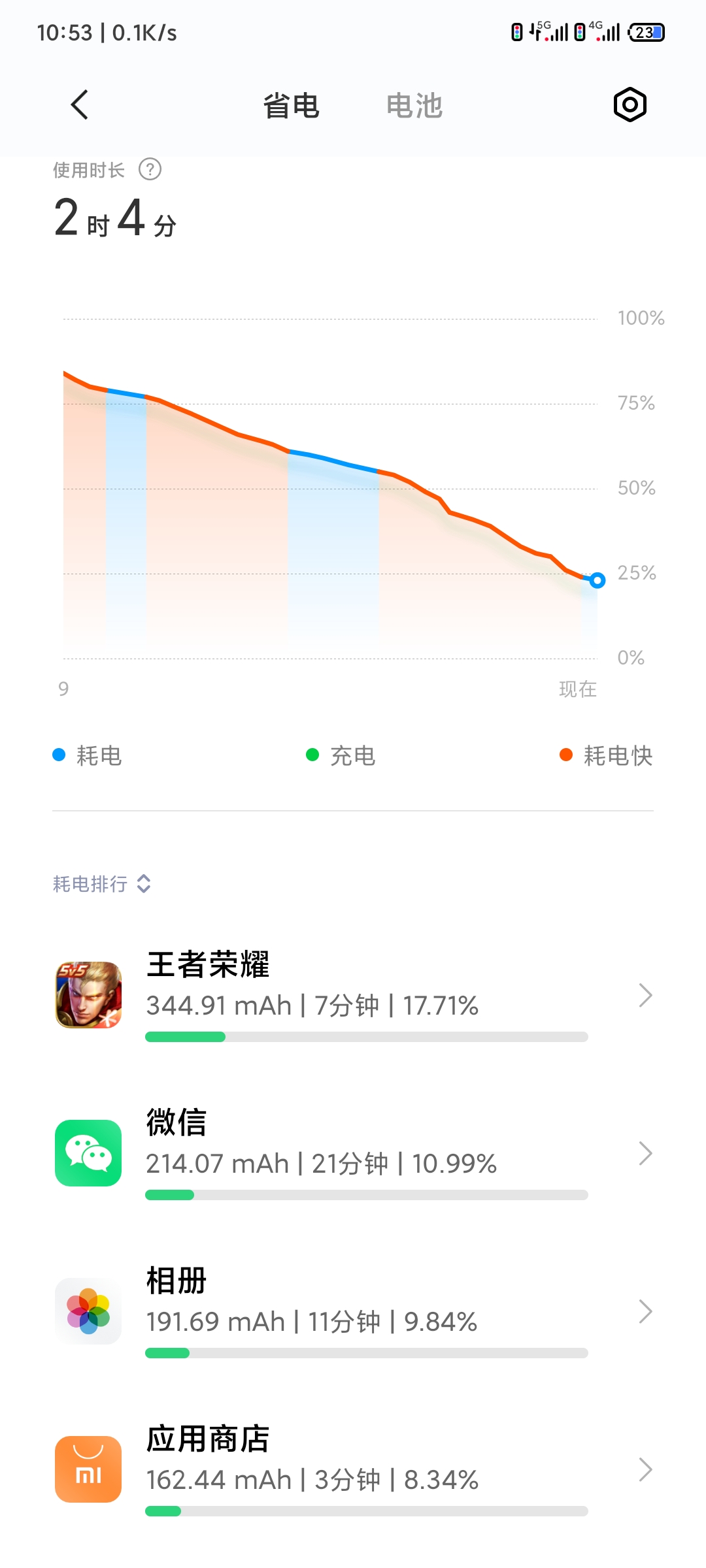
Task: Open 相册 battery usage row
Action: coord(353,1311)
